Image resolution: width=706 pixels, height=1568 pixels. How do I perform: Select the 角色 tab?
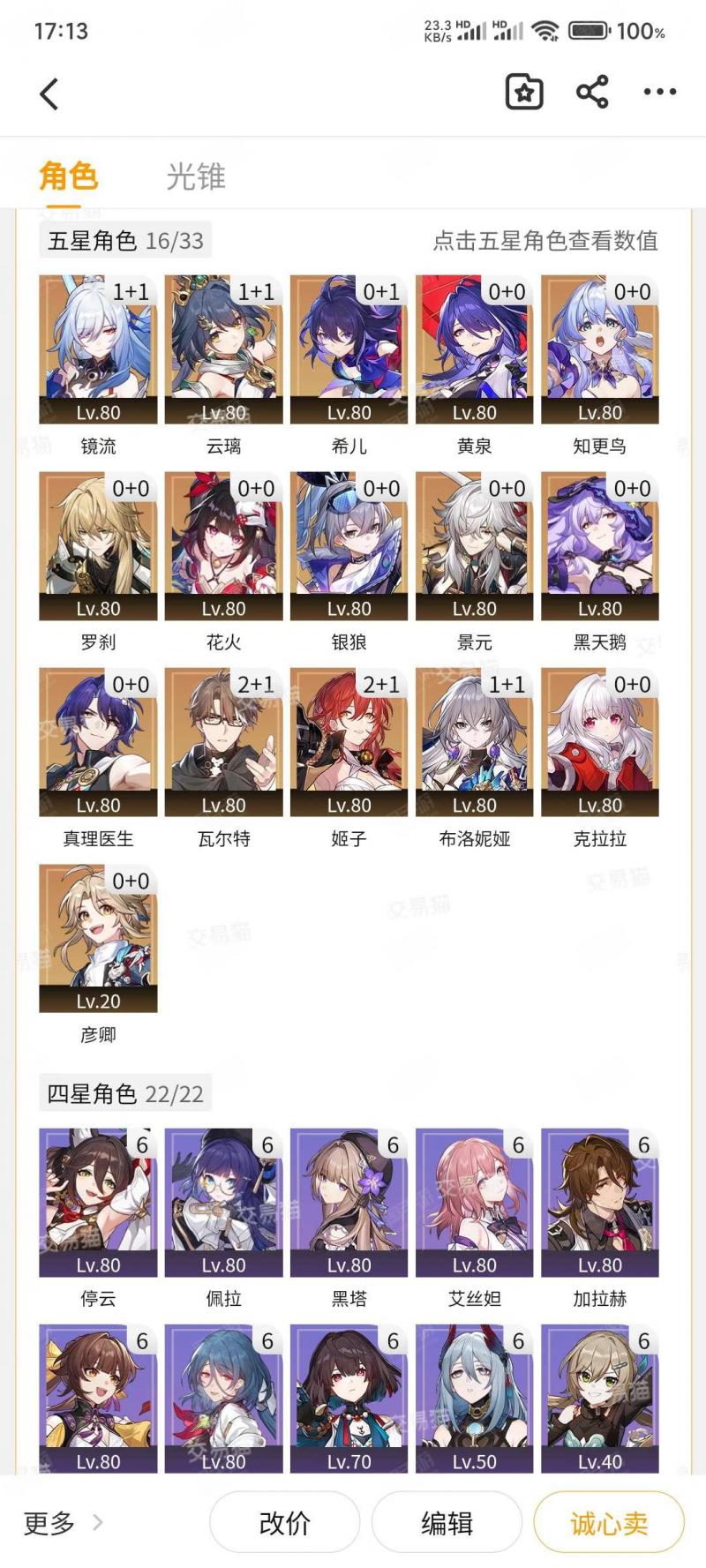pos(68,176)
